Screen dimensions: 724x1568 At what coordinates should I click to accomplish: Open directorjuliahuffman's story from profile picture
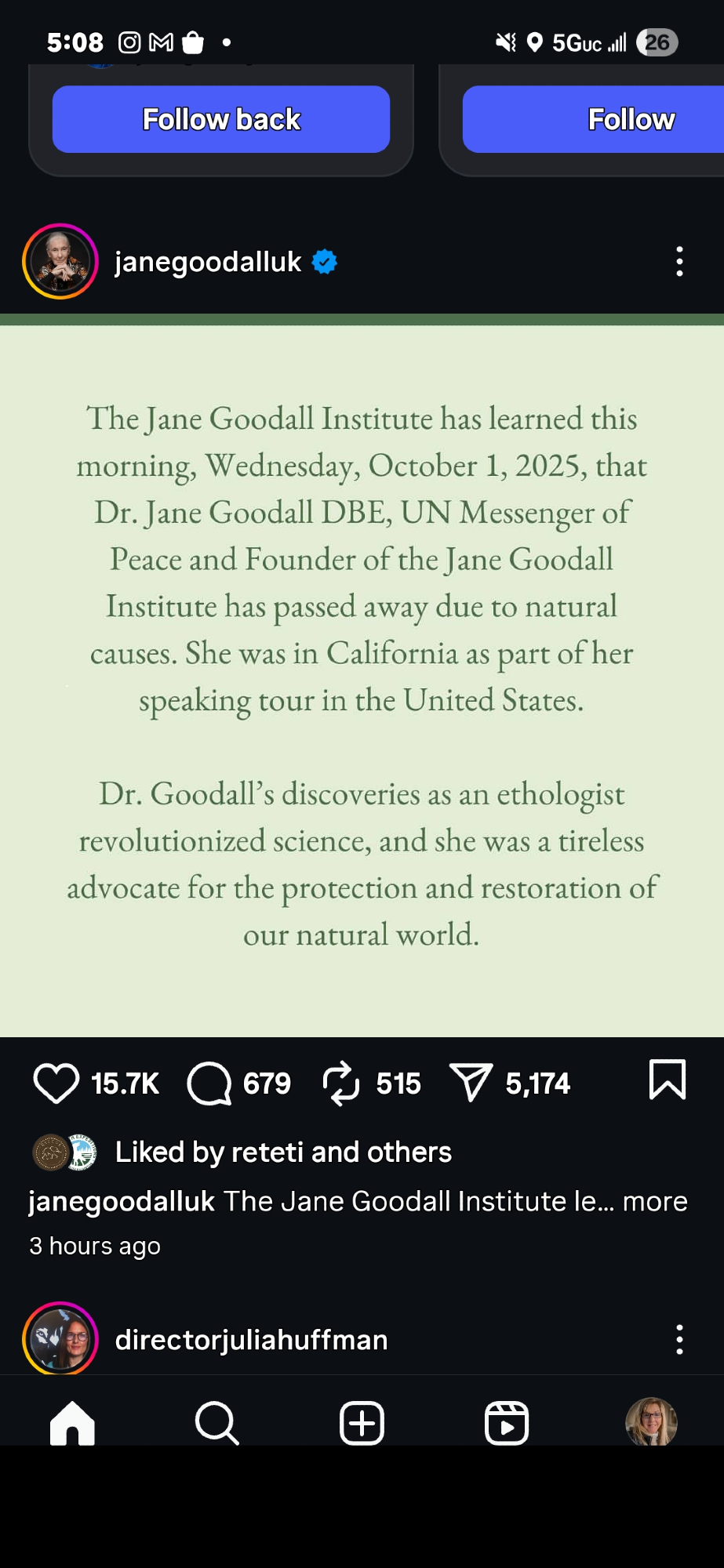(60, 1339)
